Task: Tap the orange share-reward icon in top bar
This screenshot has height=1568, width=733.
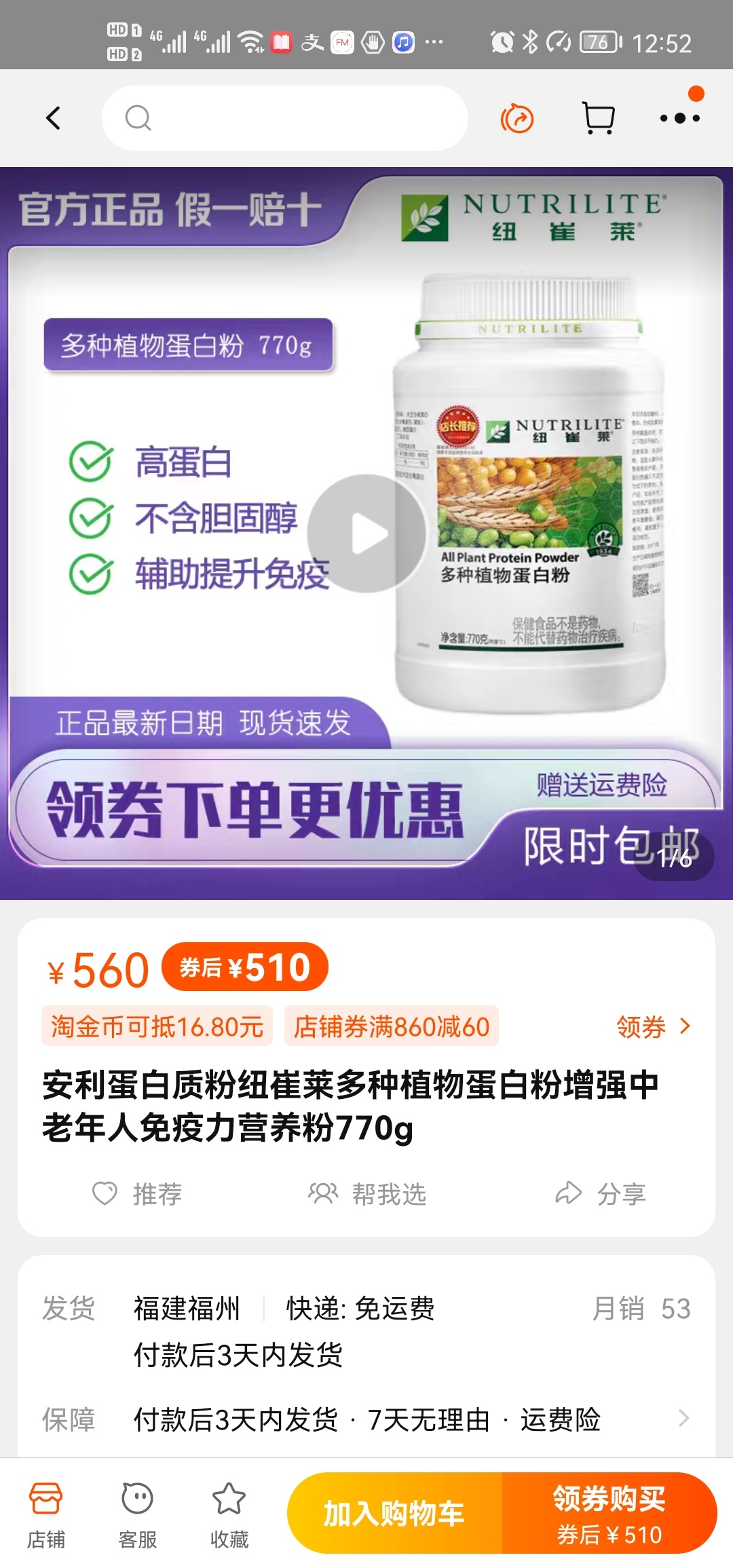Action: coord(517,119)
